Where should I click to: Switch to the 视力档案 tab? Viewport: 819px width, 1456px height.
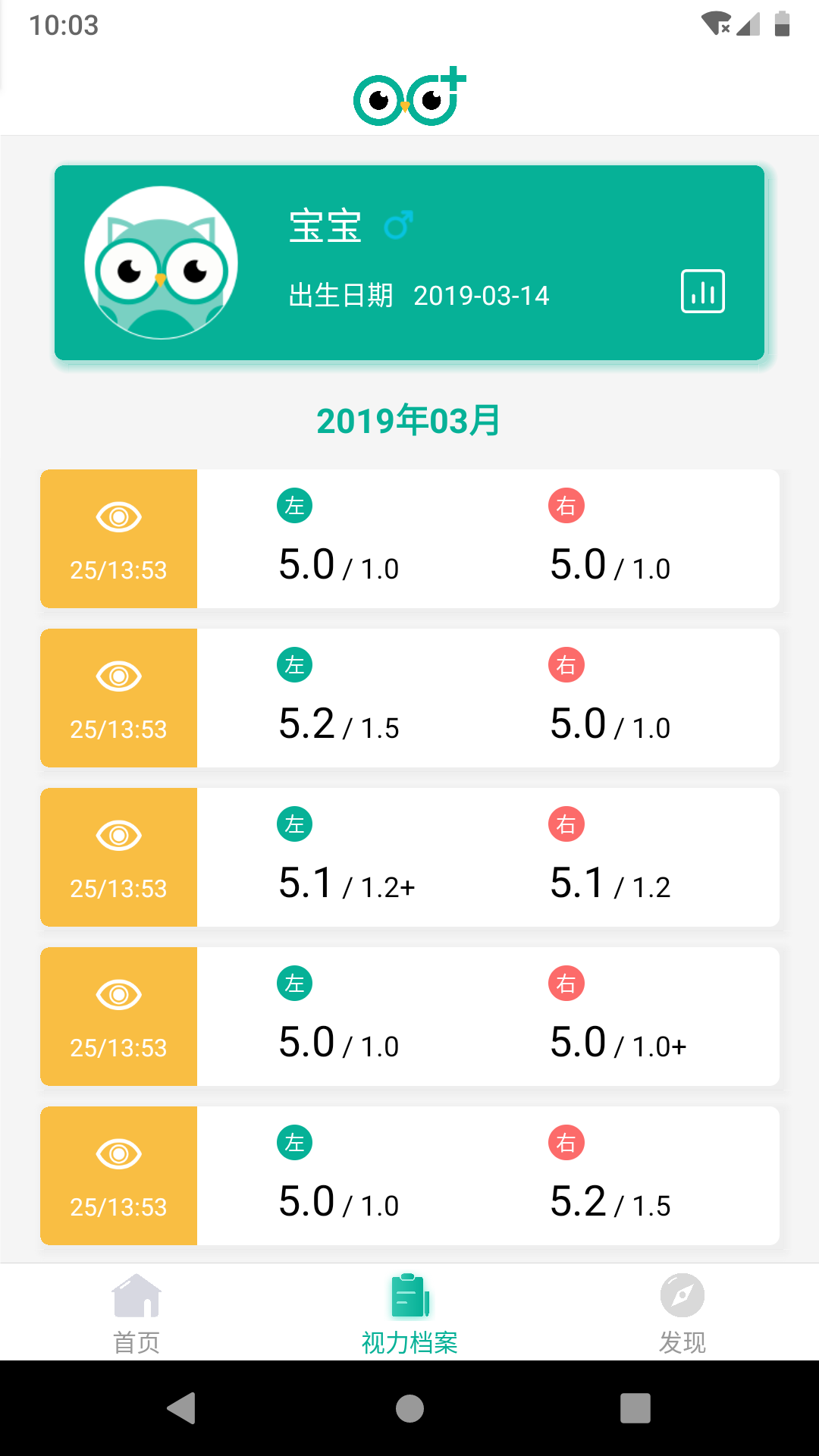point(409,1312)
